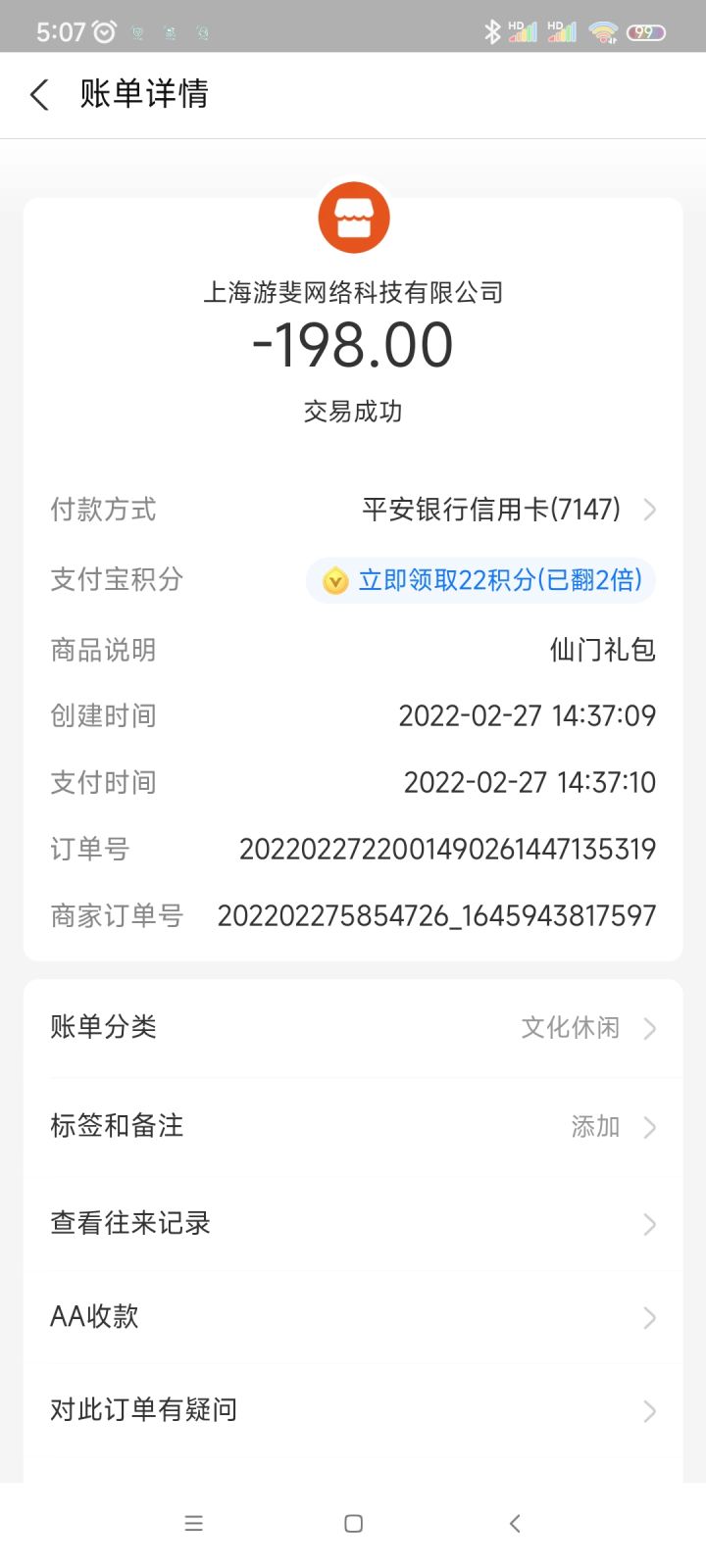This screenshot has width=706, height=1568.
Task: Open recent apps from navigation bar
Action: coord(194,1524)
